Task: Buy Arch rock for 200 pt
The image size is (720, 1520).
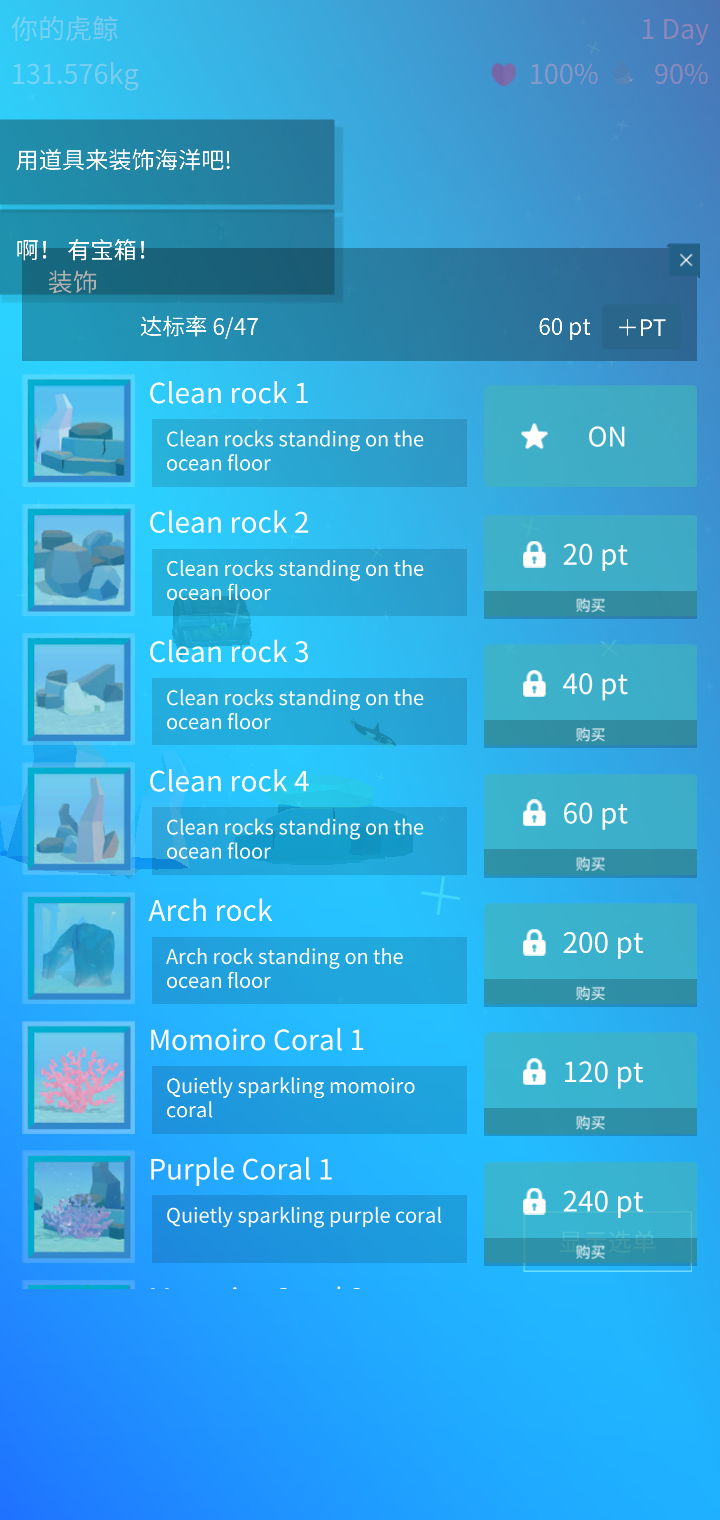Action: click(x=590, y=955)
